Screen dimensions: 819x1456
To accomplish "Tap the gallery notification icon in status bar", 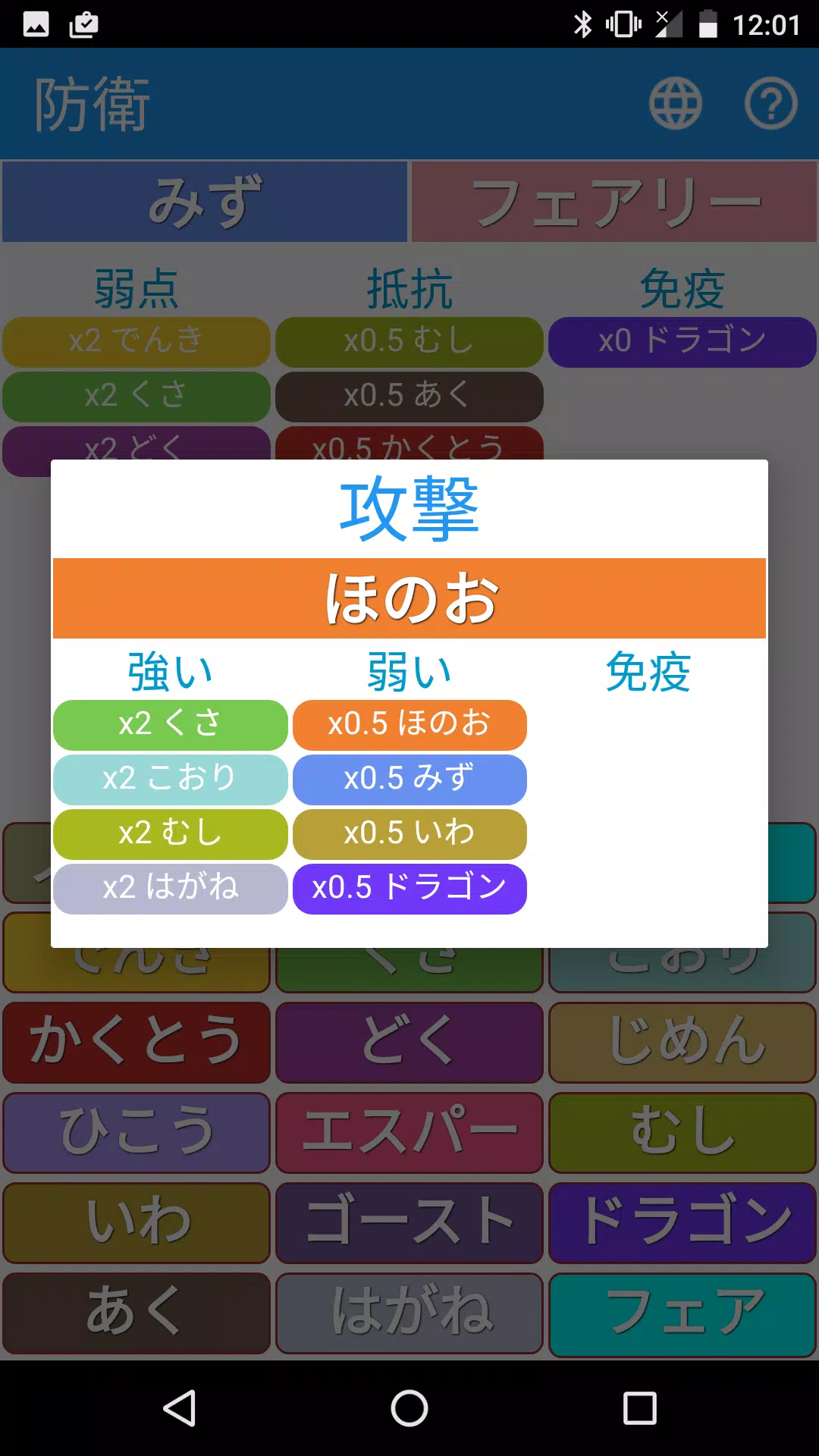I will pyautogui.click(x=36, y=25).
